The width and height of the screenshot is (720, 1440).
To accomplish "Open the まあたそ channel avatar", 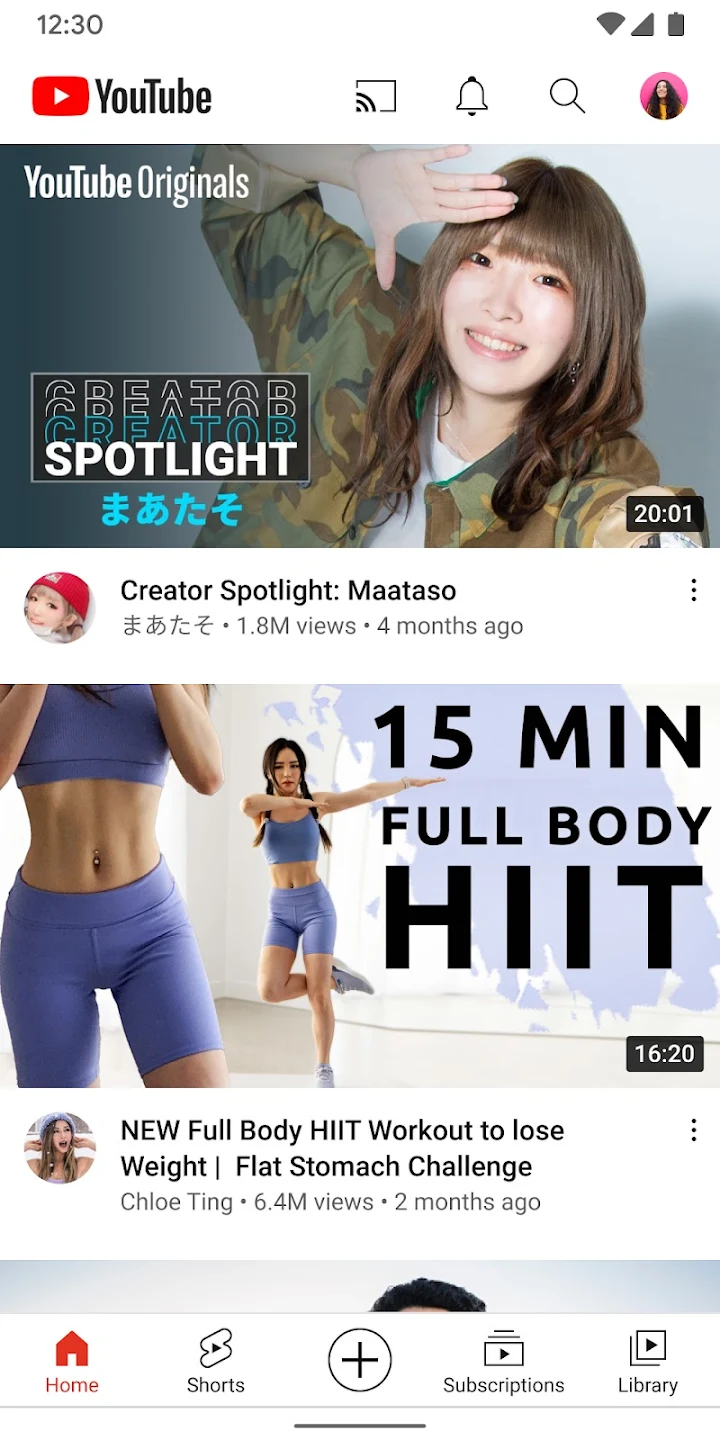I will pos(60,607).
